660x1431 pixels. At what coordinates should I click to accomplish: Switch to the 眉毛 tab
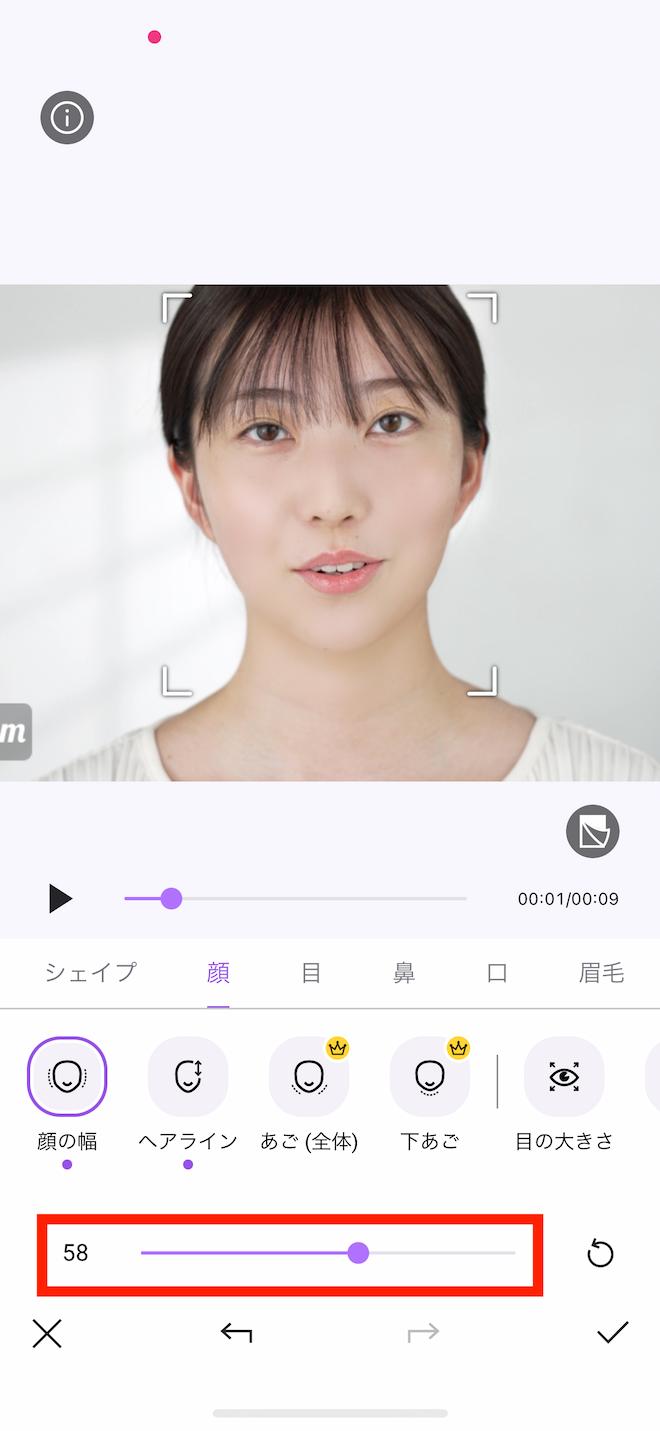pos(601,973)
